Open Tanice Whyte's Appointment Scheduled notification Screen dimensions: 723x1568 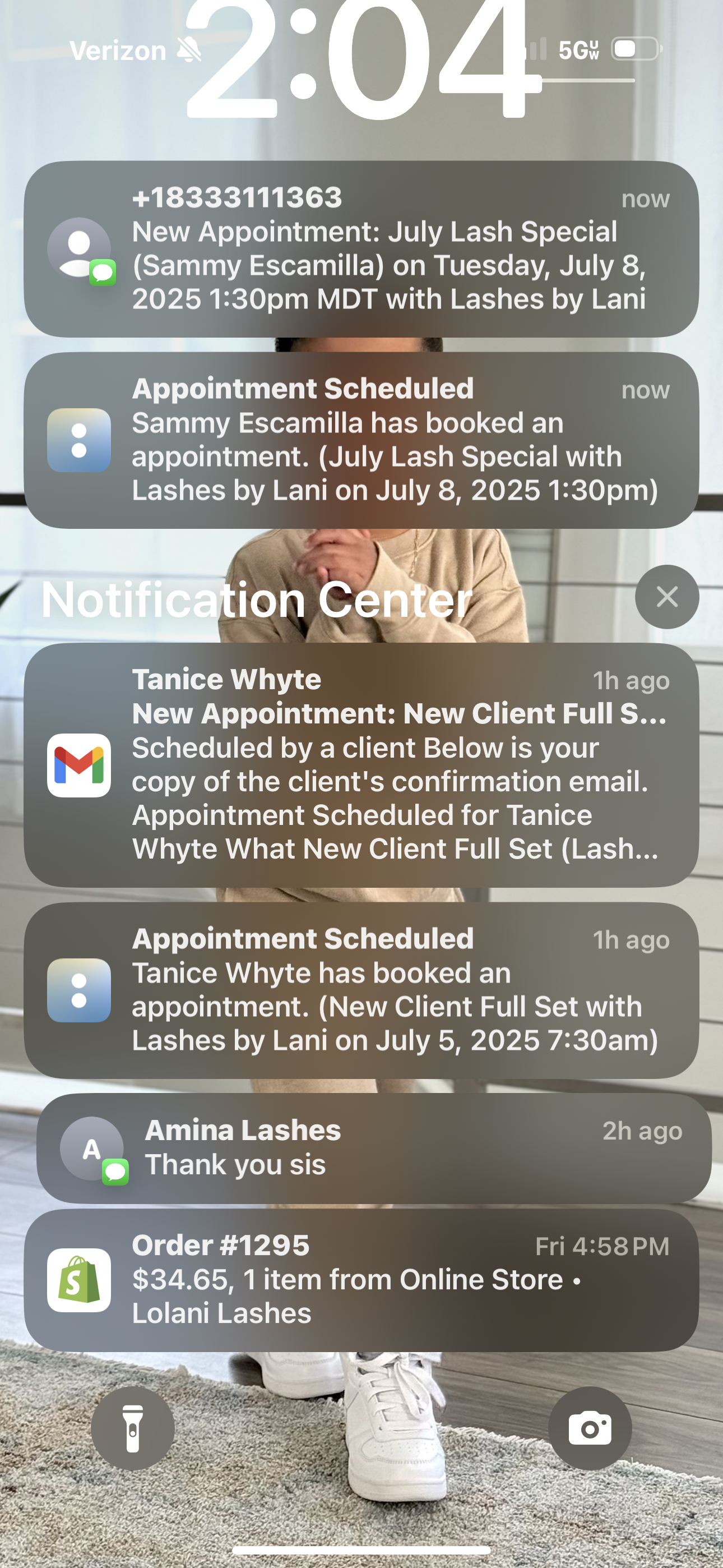[x=361, y=989]
